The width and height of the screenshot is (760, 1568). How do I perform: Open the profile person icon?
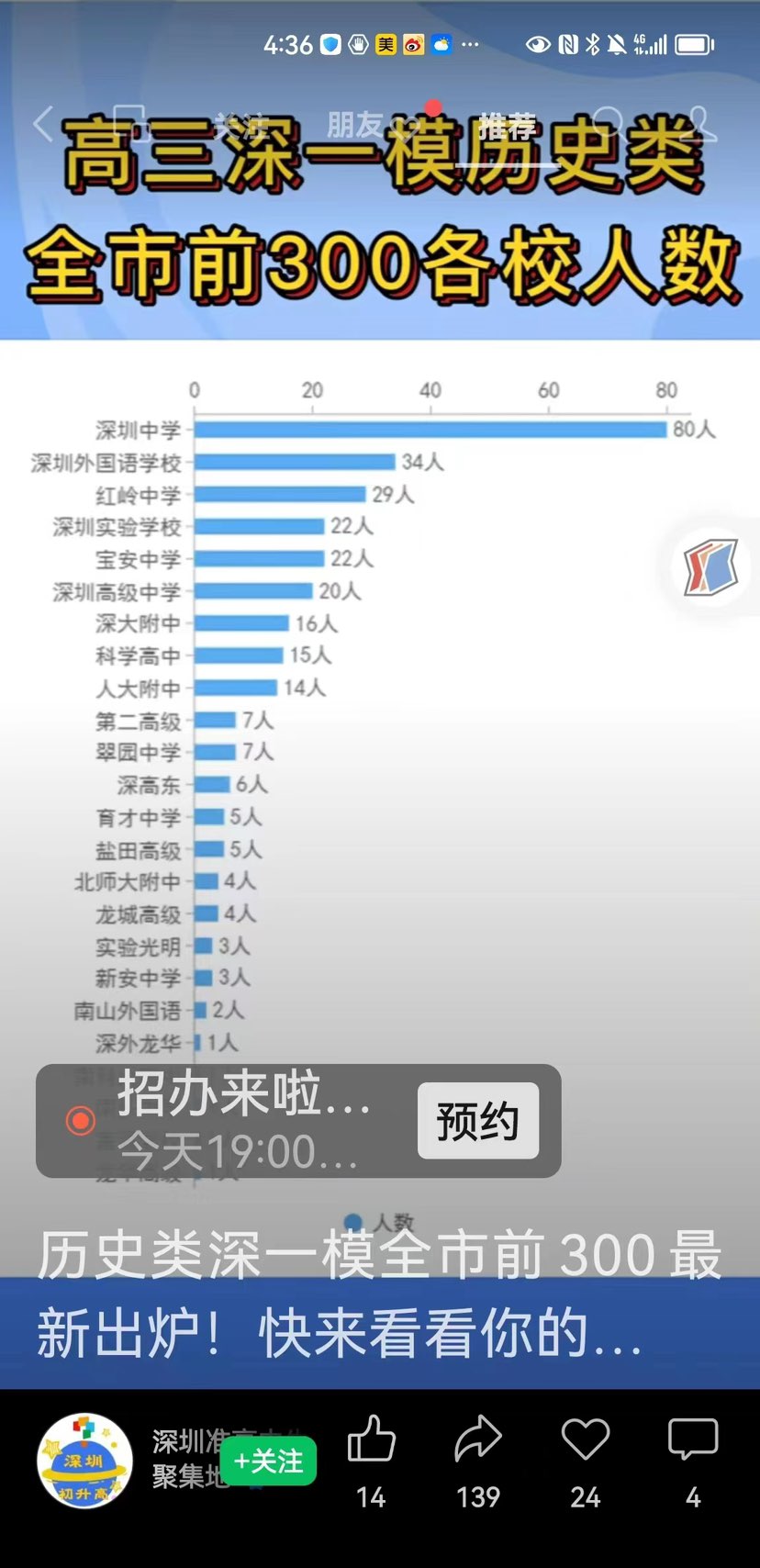(x=699, y=124)
